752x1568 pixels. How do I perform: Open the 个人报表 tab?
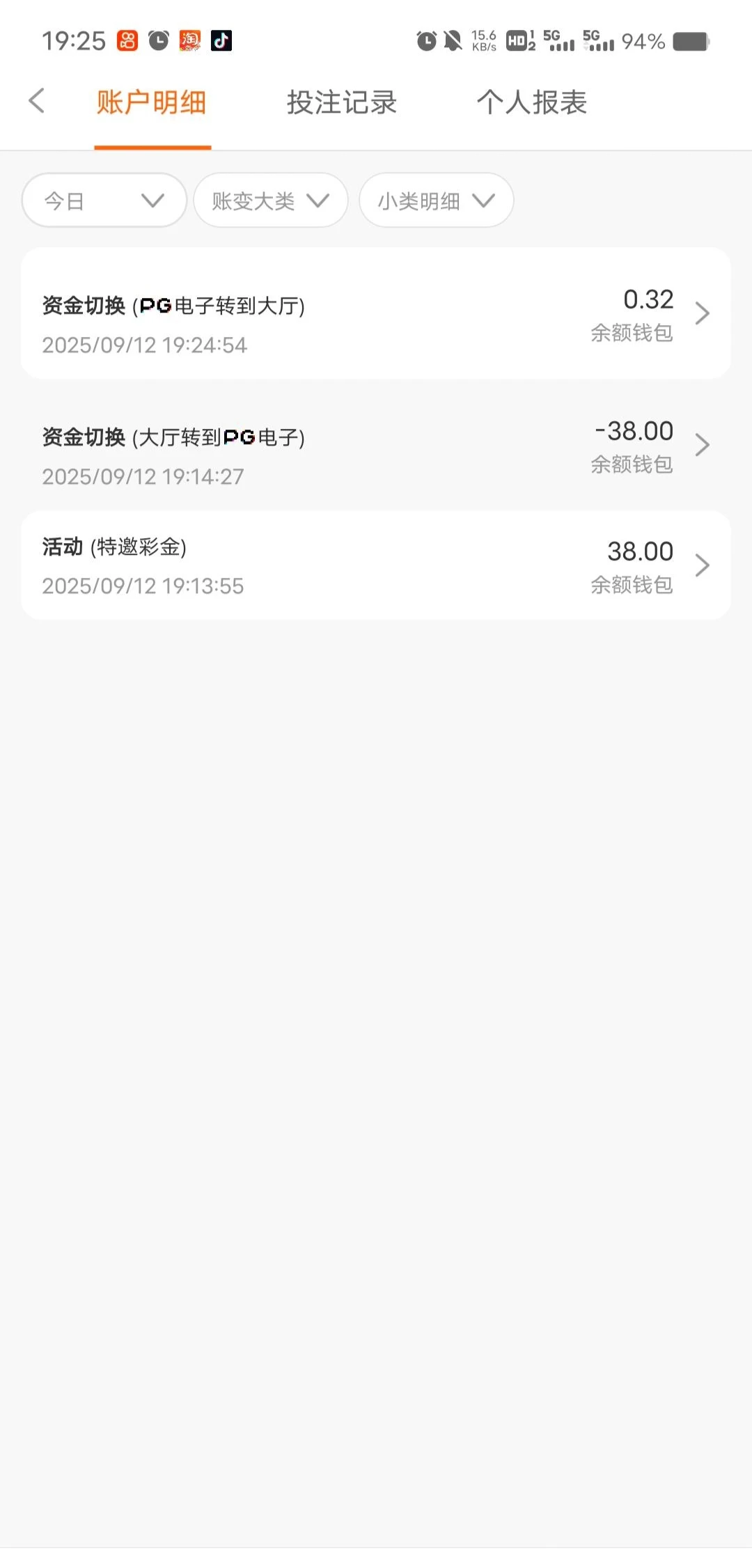pyautogui.click(x=531, y=102)
